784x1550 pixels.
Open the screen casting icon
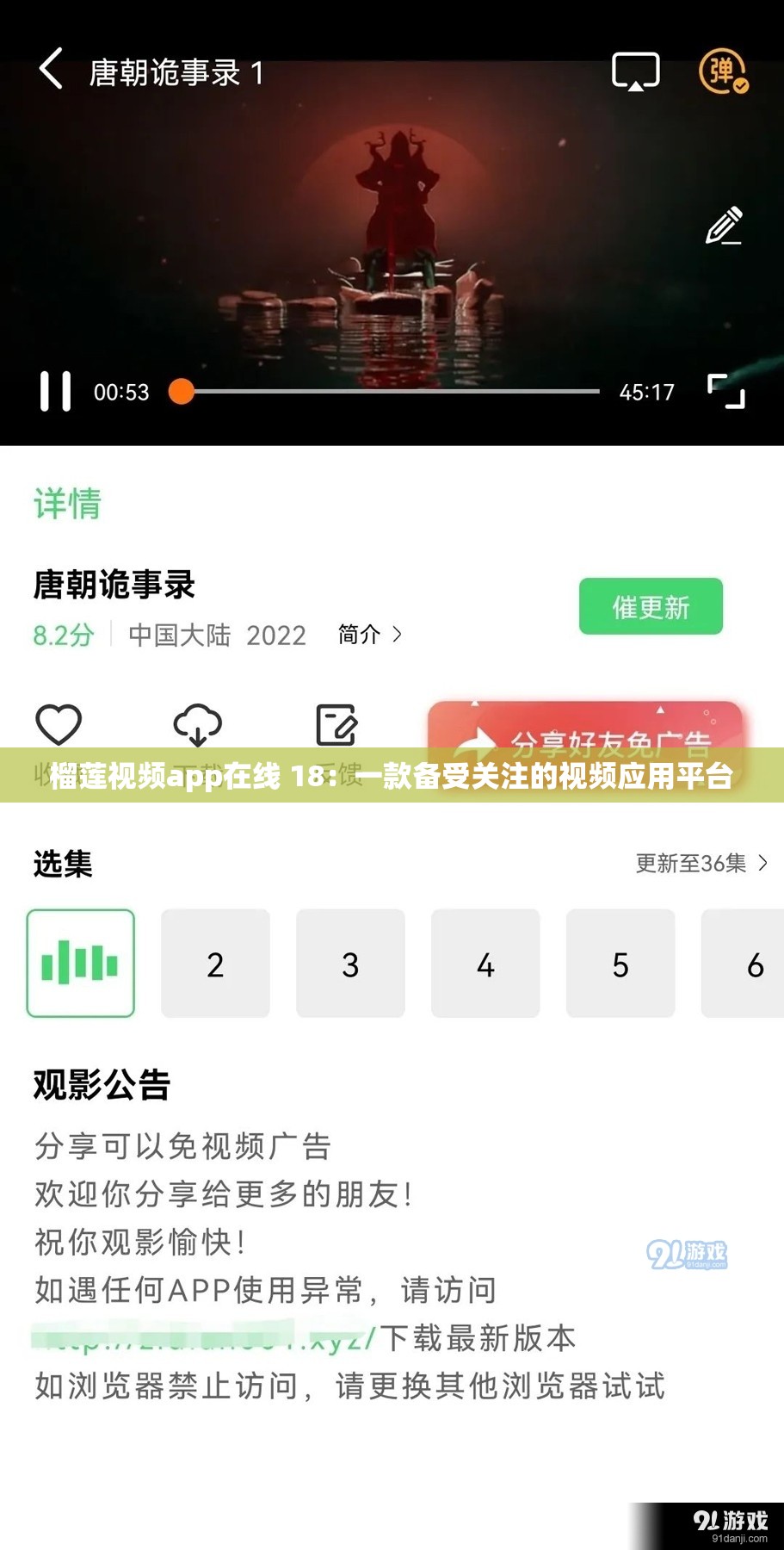point(635,72)
